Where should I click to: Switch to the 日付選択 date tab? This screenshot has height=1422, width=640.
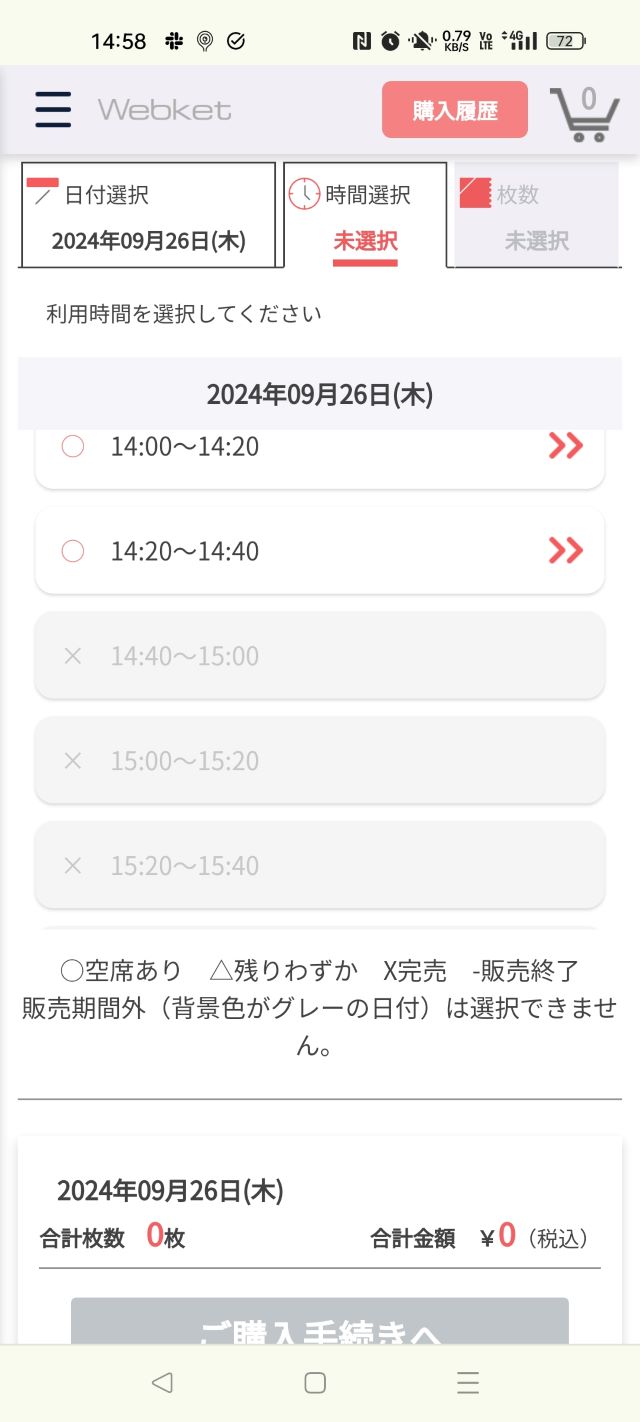pos(148,216)
